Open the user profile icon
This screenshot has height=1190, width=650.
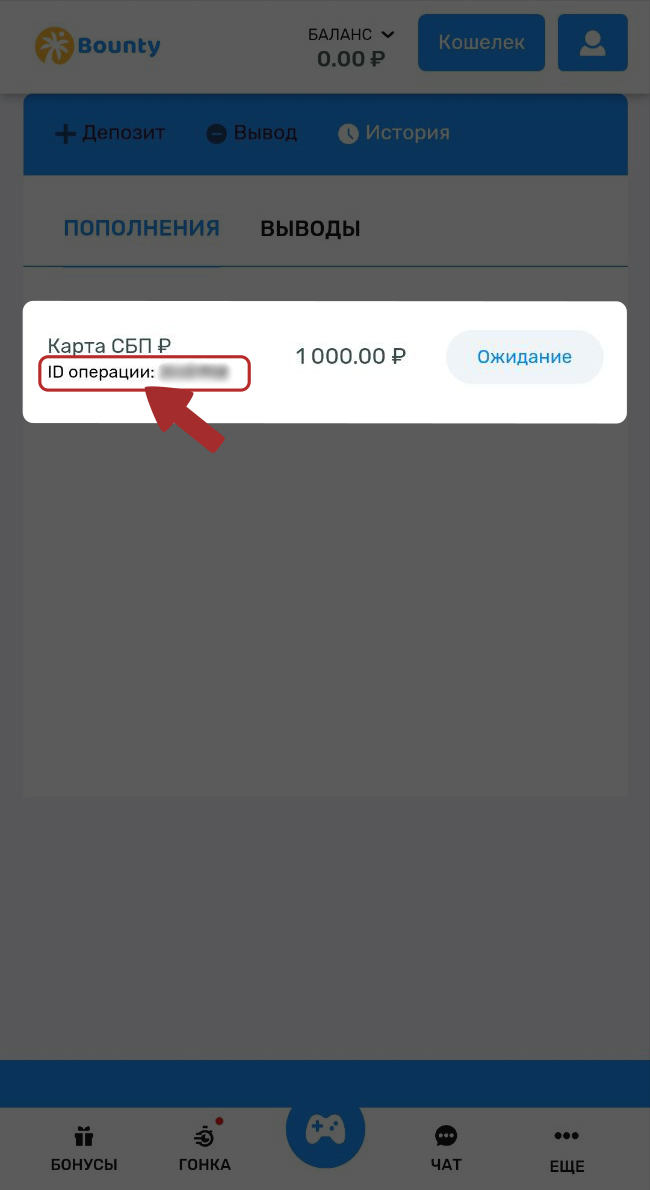pos(592,43)
